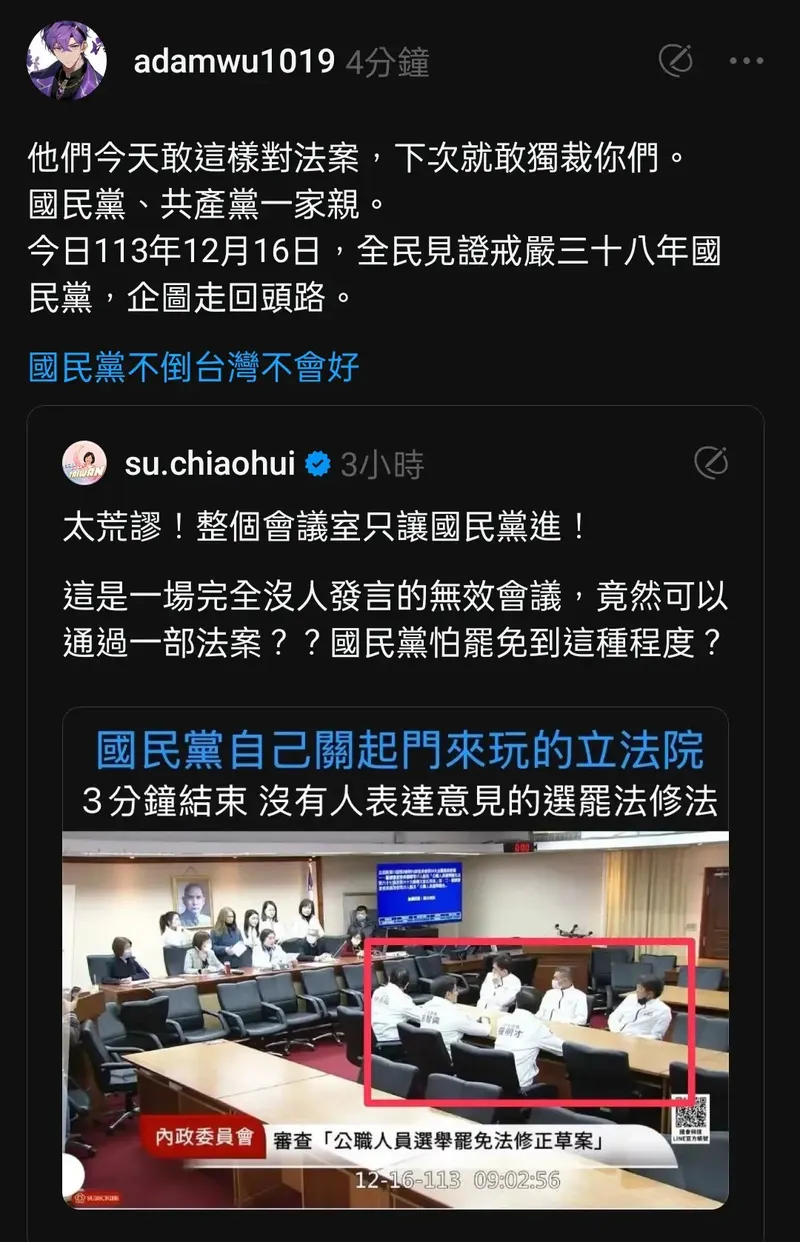This screenshot has height=1242, width=800.
Task: Open adamwu1019's profile picture
Action: 66,61
